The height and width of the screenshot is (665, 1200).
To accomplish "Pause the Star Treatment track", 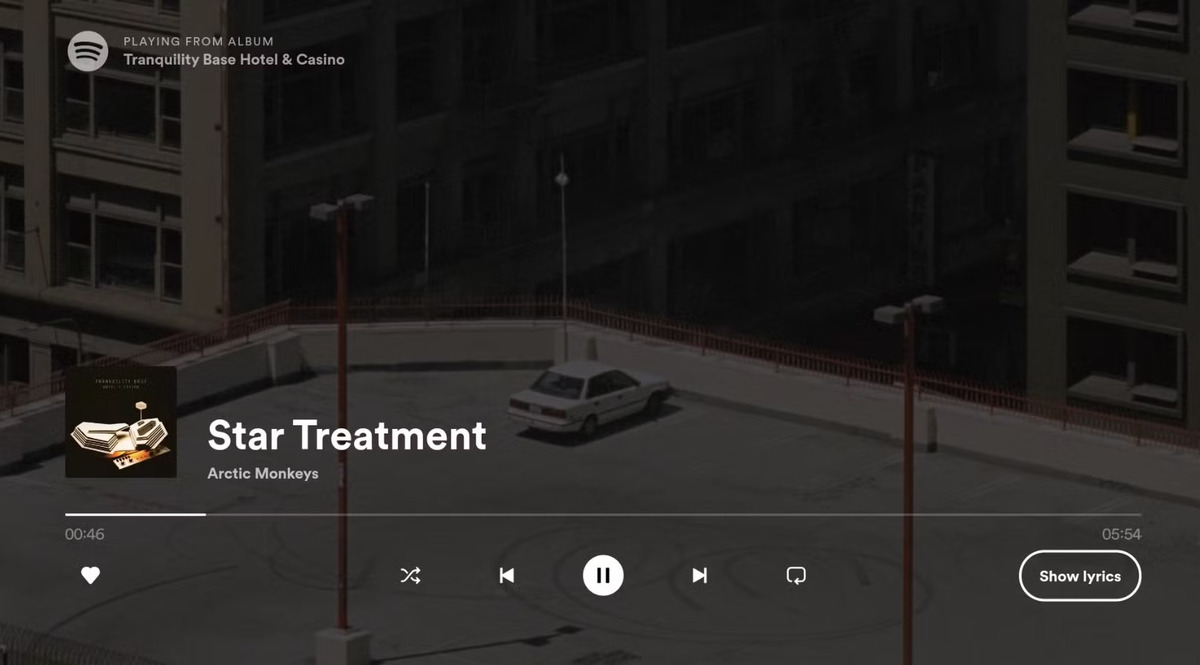I will pyautogui.click(x=603, y=575).
